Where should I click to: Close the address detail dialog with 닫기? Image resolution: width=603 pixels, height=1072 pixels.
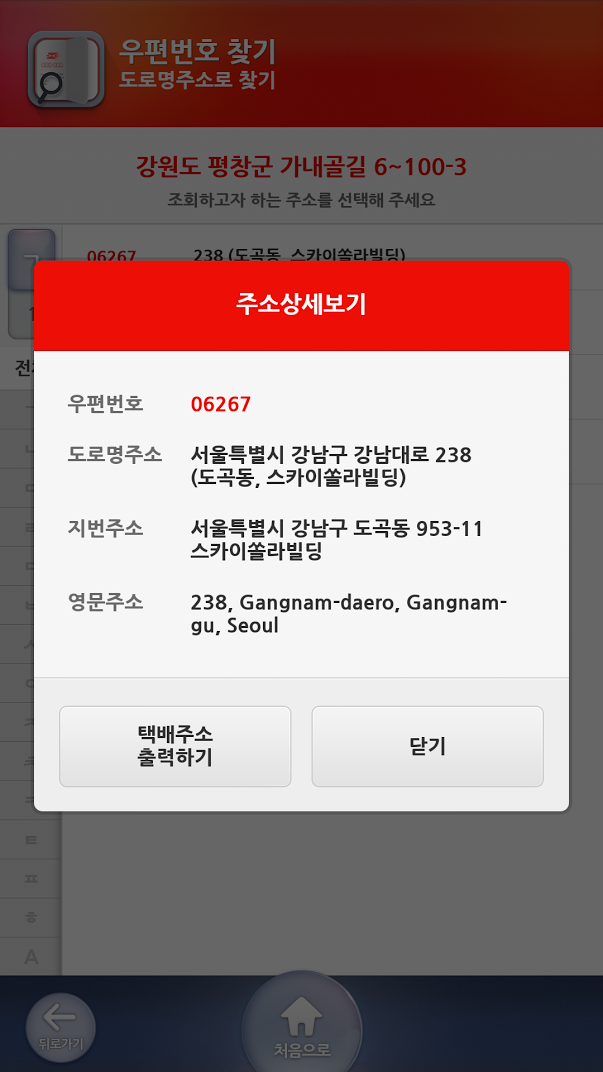point(427,746)
